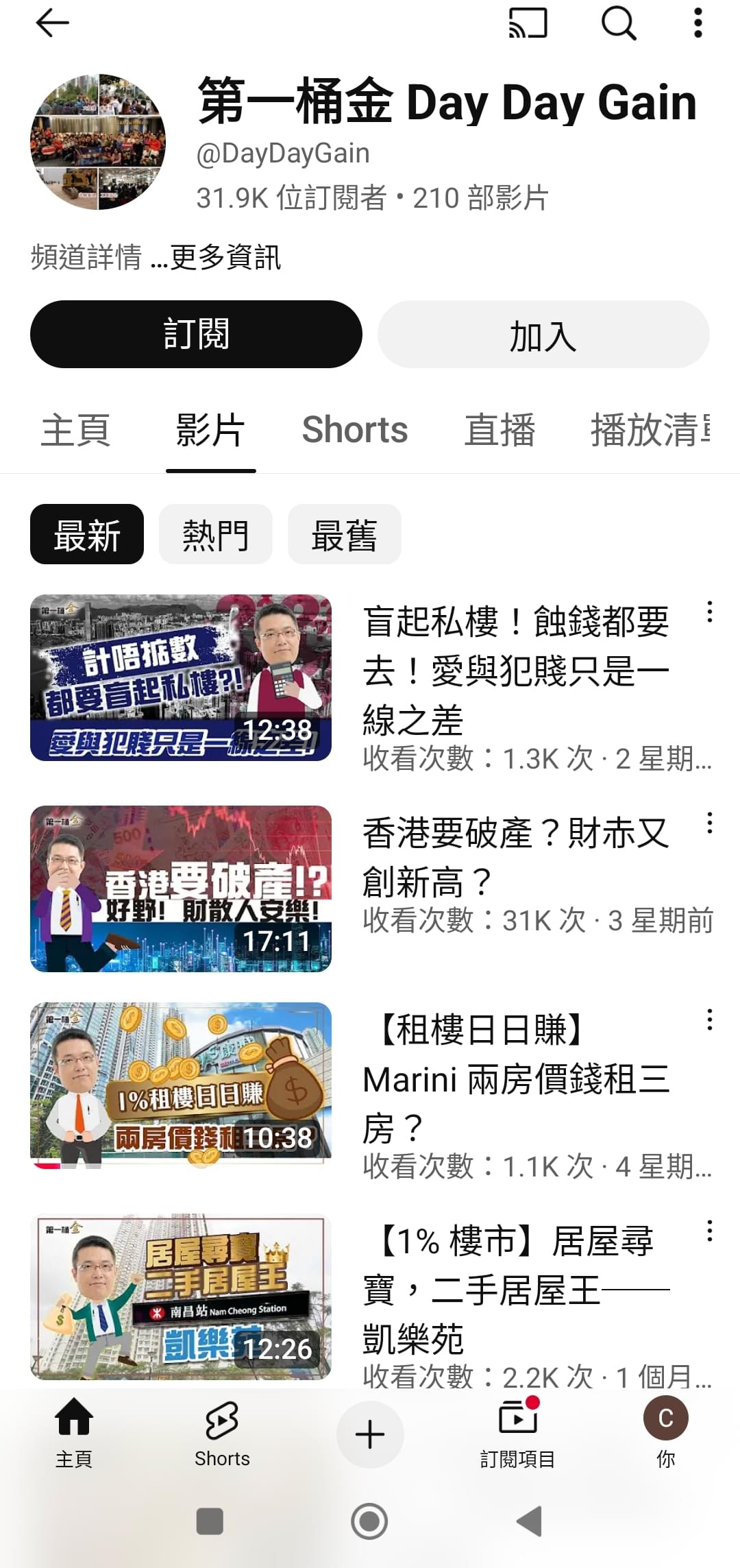Select the 熱門 filter chip
The height and width of the screenshot is (1568, 740).
(x=215, y=534)
